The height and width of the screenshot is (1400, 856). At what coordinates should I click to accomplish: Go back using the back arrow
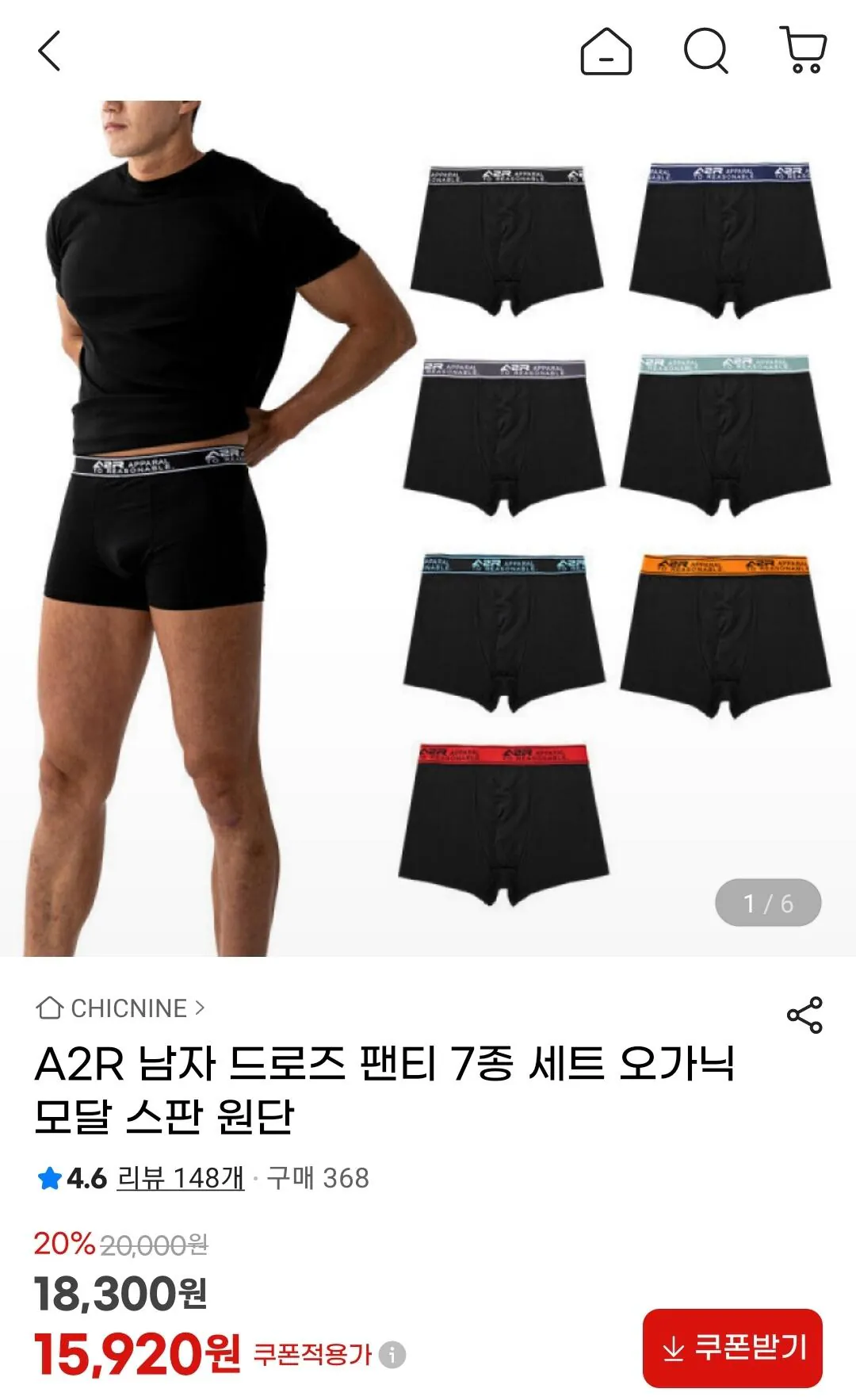[48, 52]
